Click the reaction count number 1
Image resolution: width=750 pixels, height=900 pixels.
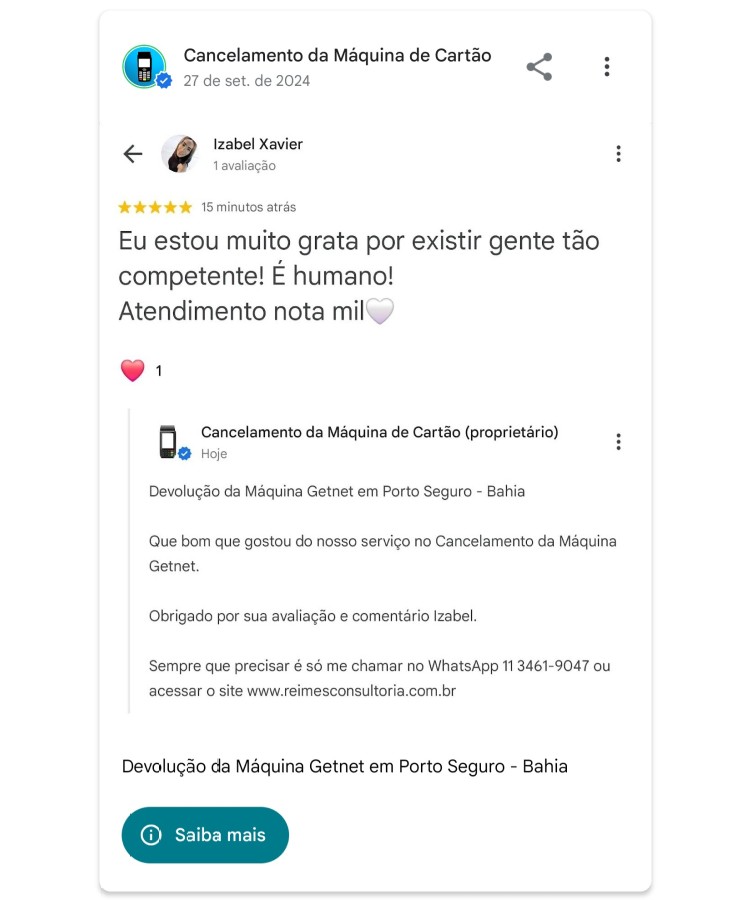click(x=157, y=369)
